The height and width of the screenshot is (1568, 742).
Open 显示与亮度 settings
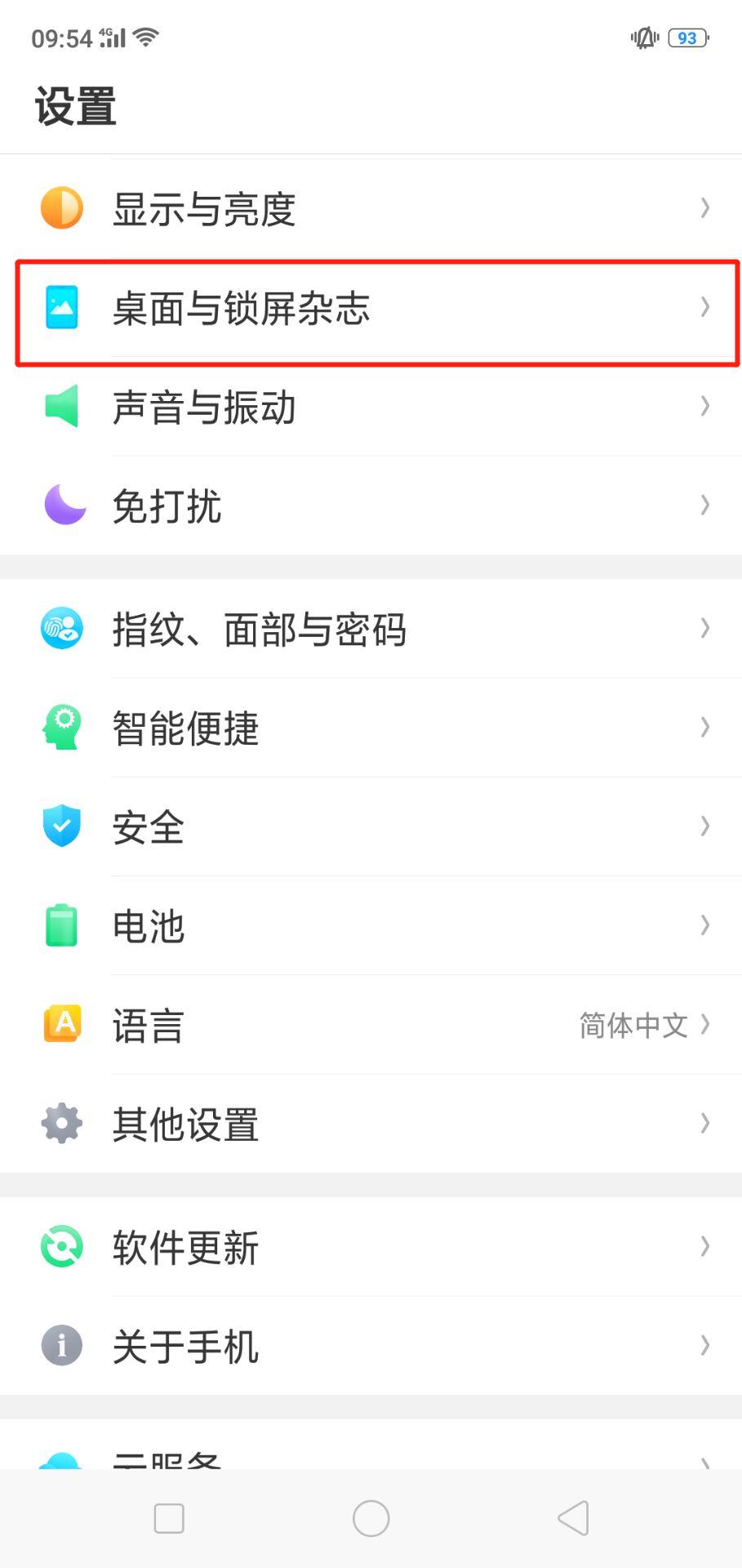[371, 208]
